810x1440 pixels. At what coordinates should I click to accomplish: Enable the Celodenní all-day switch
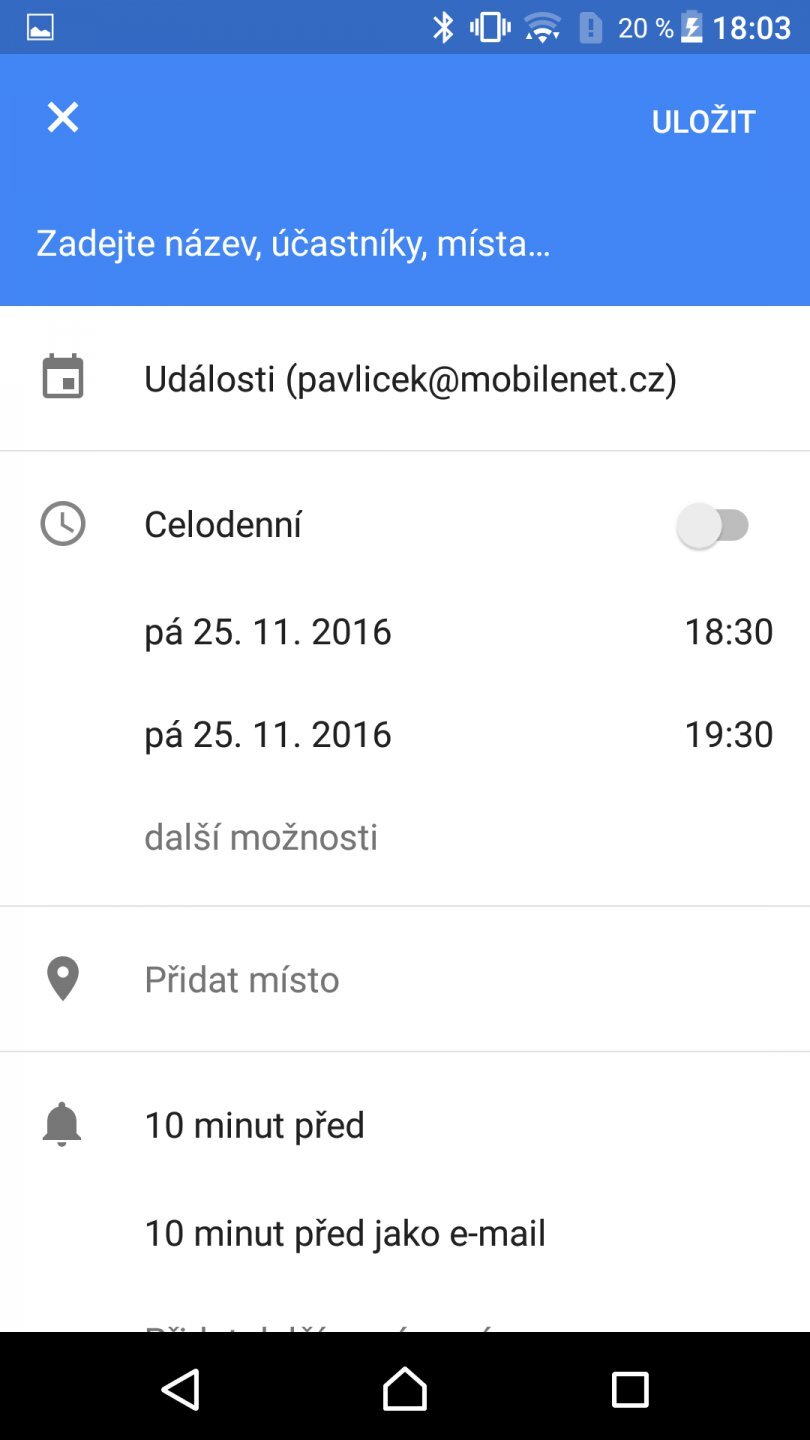[x=713, y=526]
